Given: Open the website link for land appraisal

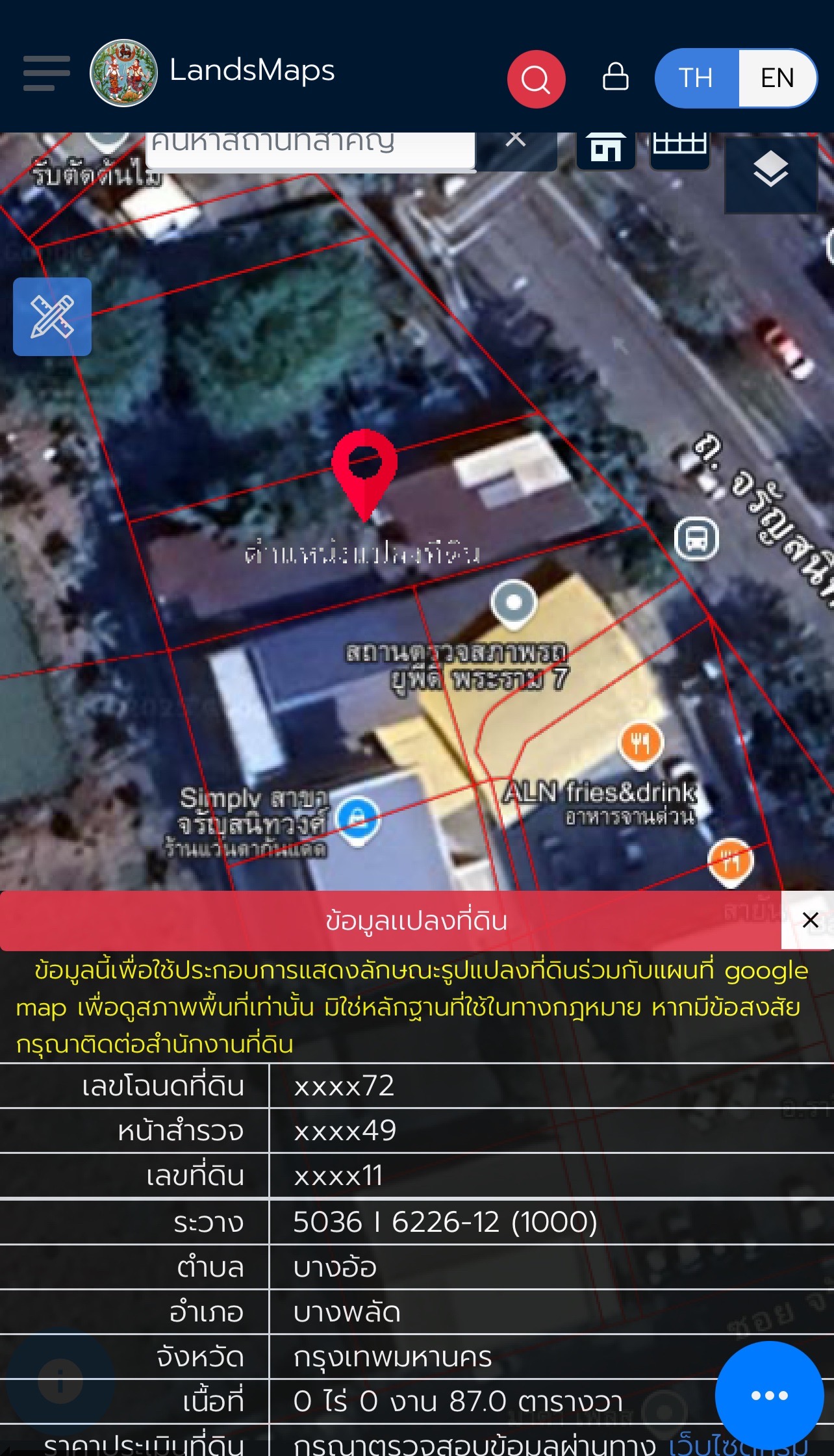Looking at the screenshot, I should click(x=738, y=1445).
